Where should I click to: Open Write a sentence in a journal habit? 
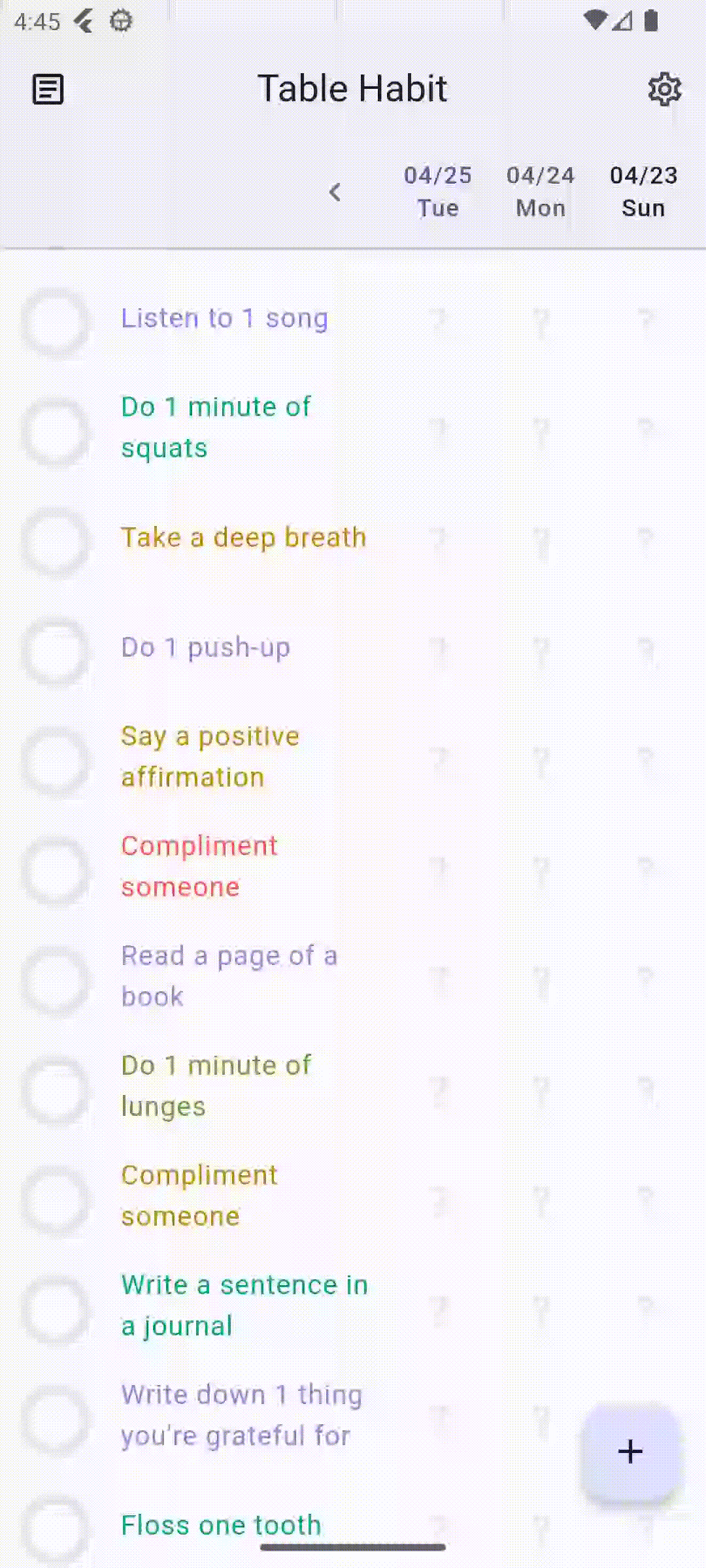tap(244, 1305)
